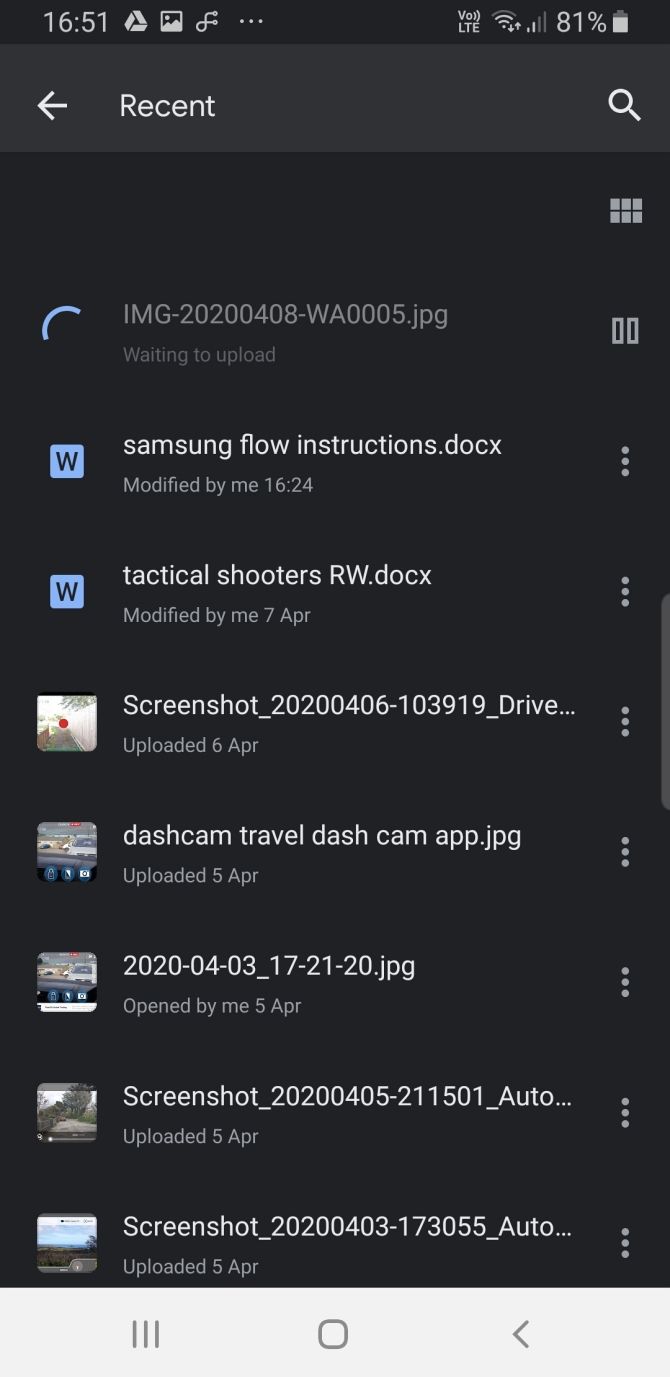
Task: Open Screenshot_20200406-103919_Drive file
Action: pos(348,722)
